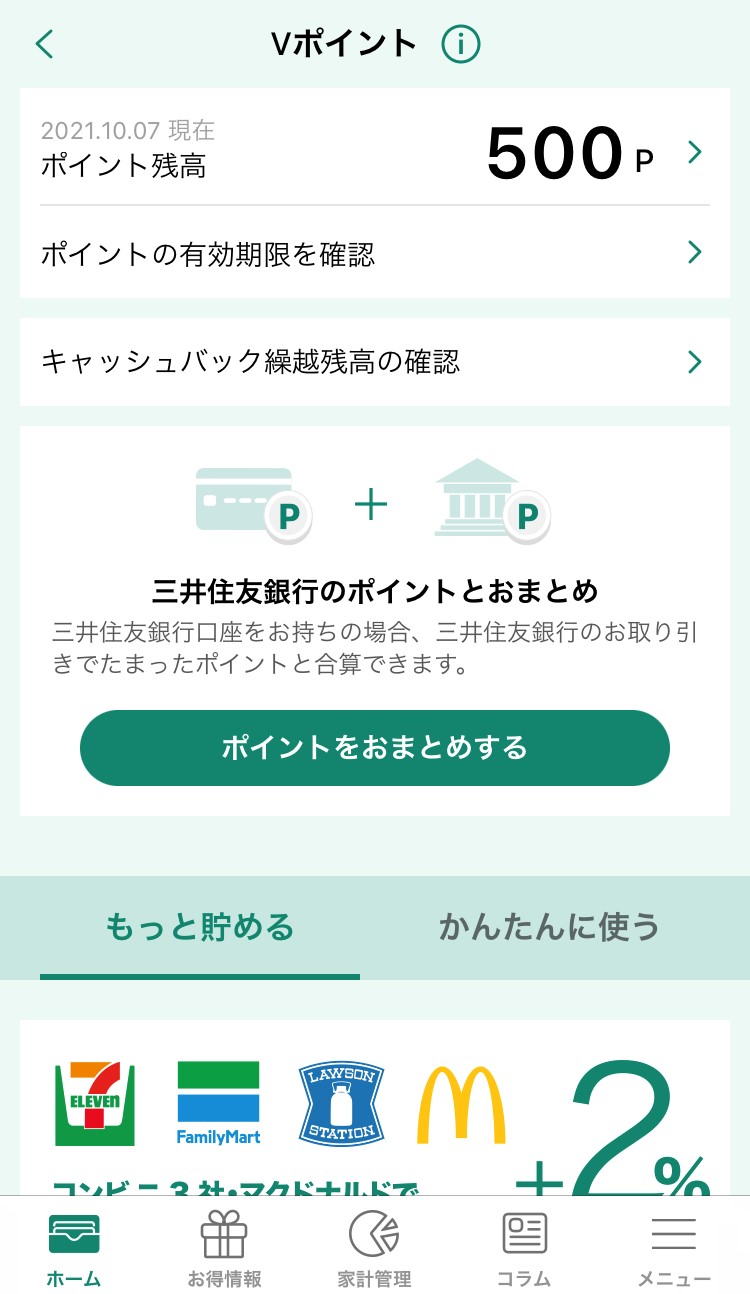
Task: Open the メニュー tab
Action: (674, 1247)
